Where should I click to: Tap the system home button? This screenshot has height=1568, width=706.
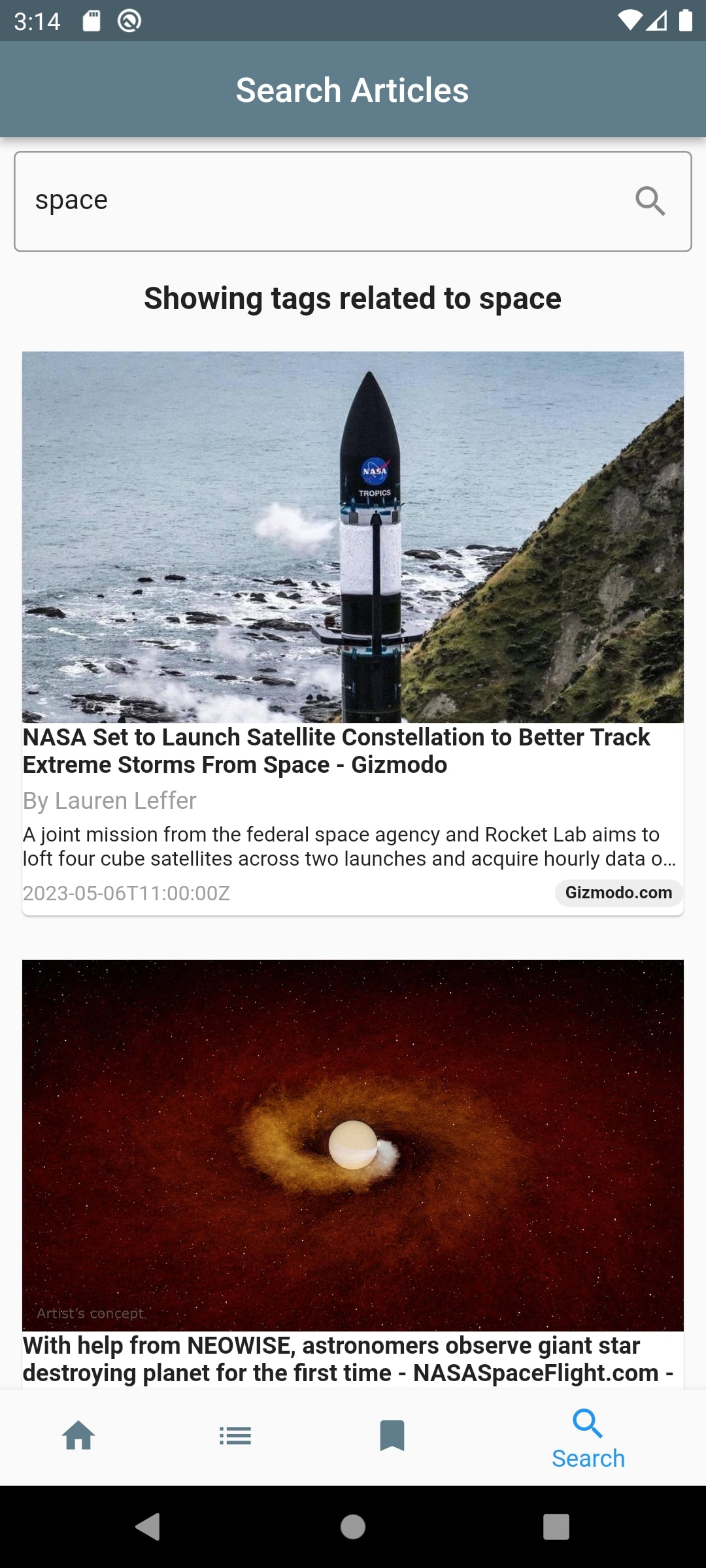[x=353, y=1527]
